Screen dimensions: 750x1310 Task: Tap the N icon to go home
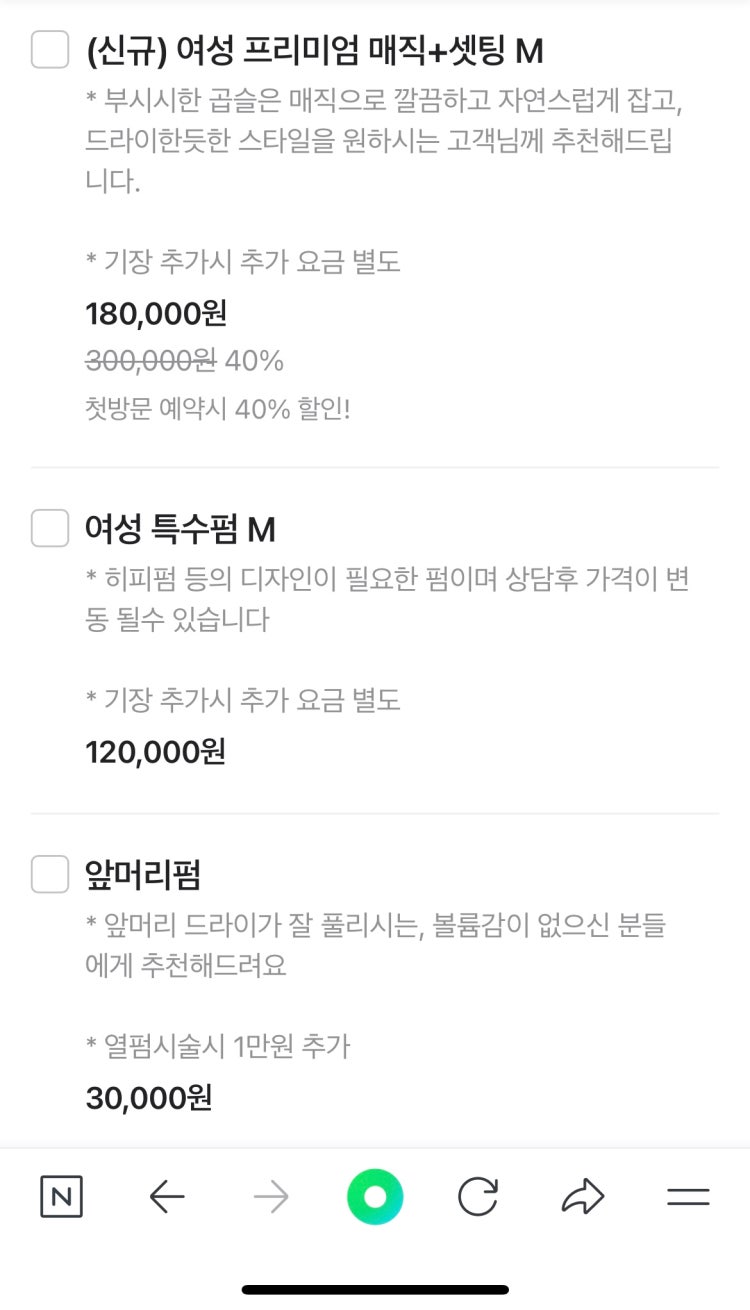tap(60, 1197)
